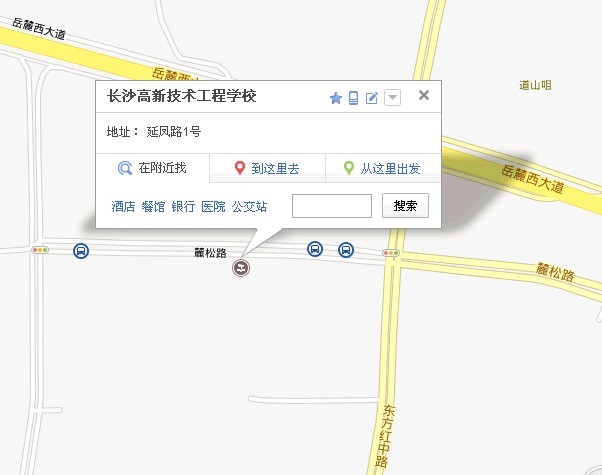Screen dimensions: 602x475
Task: Add this place to favorites with the star
Action: point(336,98)
